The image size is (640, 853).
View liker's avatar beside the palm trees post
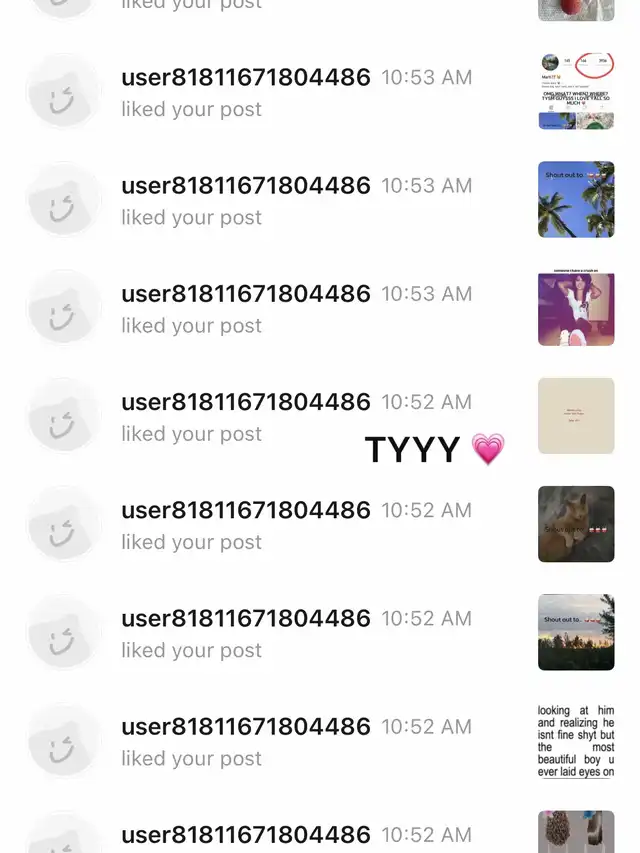(x=64, y=200)
